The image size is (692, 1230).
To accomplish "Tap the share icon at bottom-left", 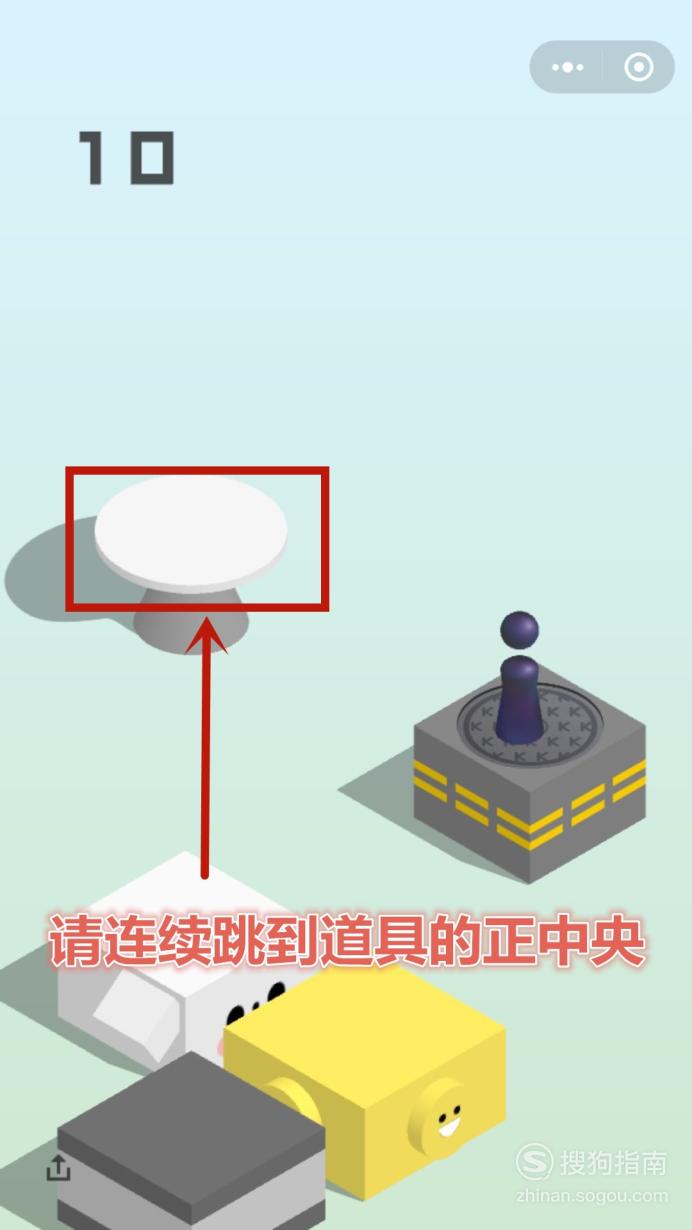I will click(x=59, y=1167).
